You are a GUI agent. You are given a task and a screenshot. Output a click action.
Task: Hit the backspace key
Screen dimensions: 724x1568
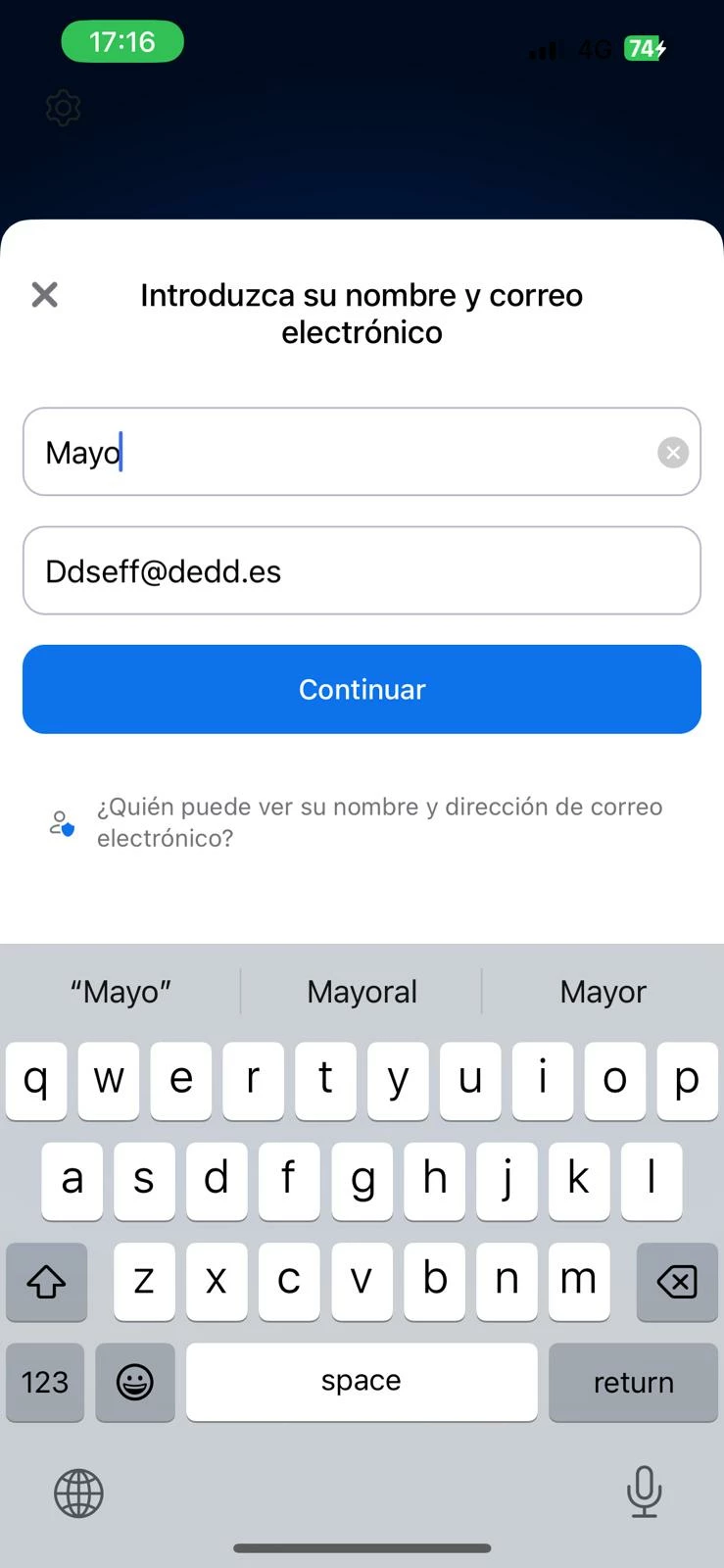(x=676, y=1281)
